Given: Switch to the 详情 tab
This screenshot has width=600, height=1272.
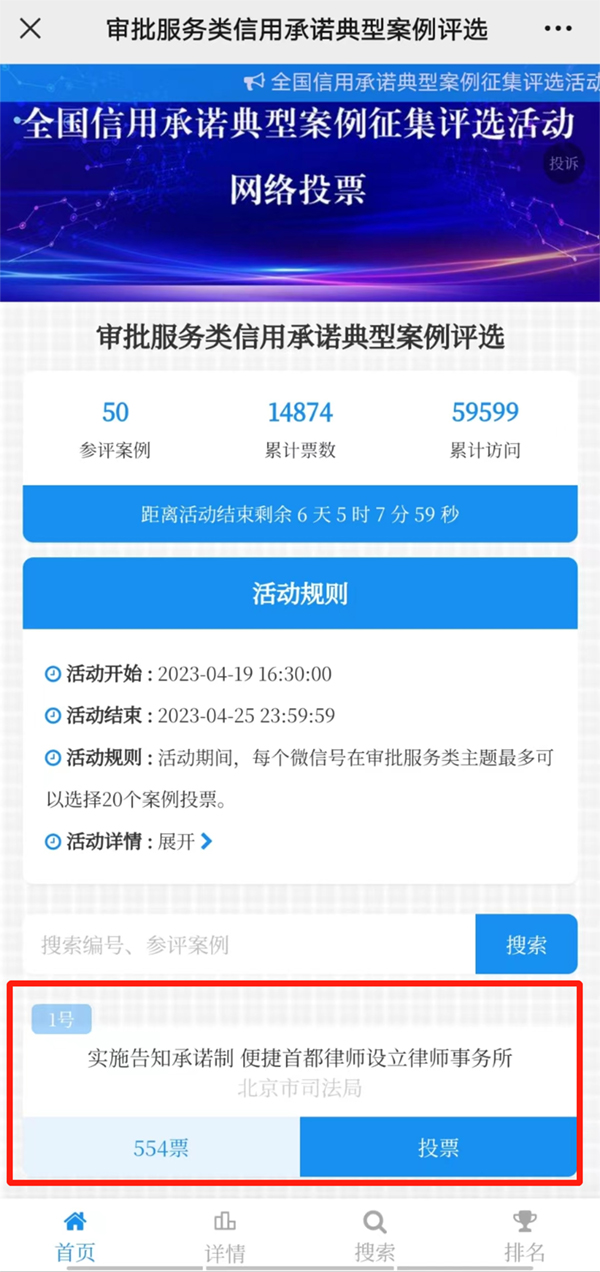Looking at the screenshot, I should (225, 1236).
